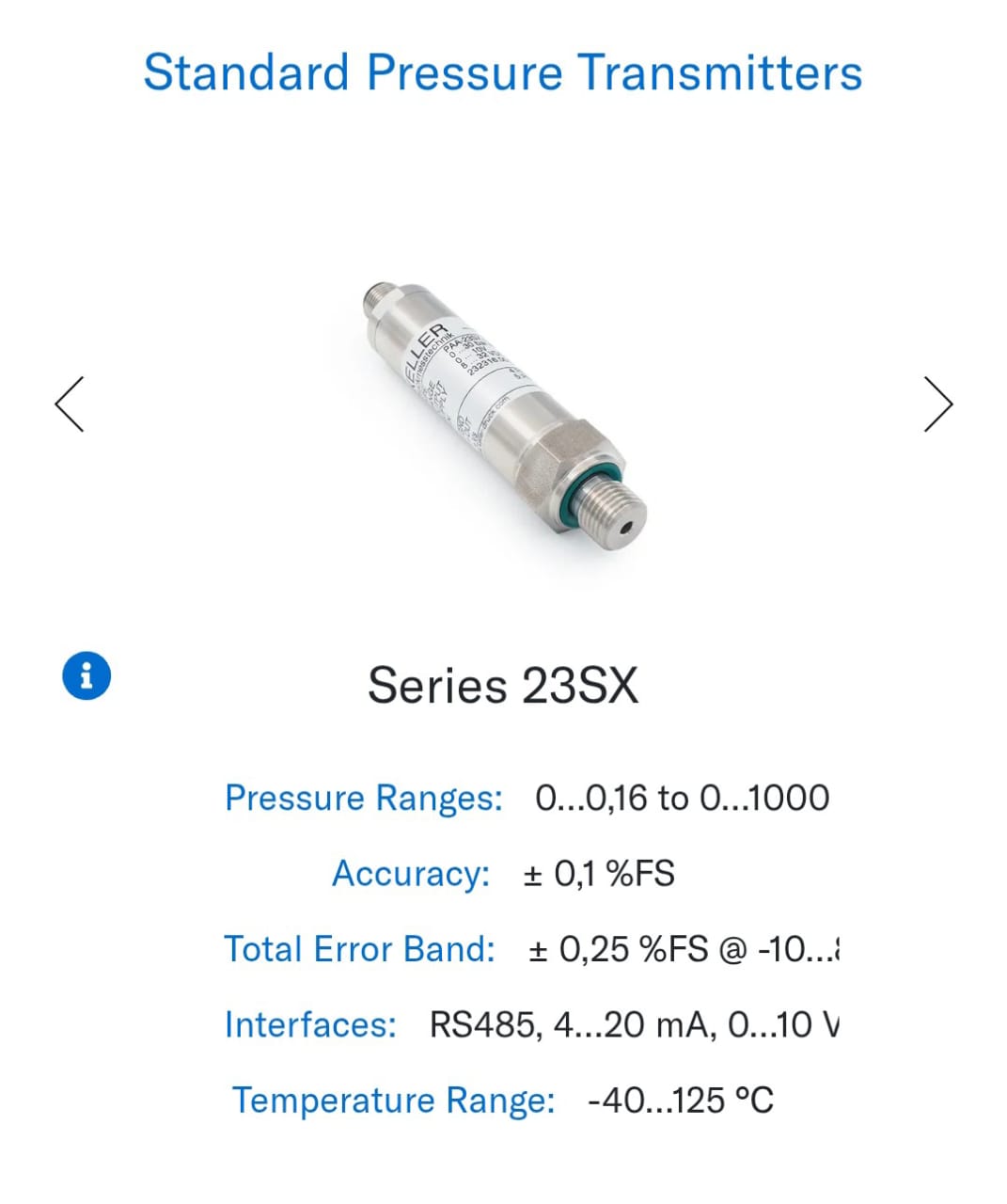The width and height of the screenshot is (1007, 1204).
Task: Click the 'Pressure Ranges:' label link
Action: tap(361, 798)
